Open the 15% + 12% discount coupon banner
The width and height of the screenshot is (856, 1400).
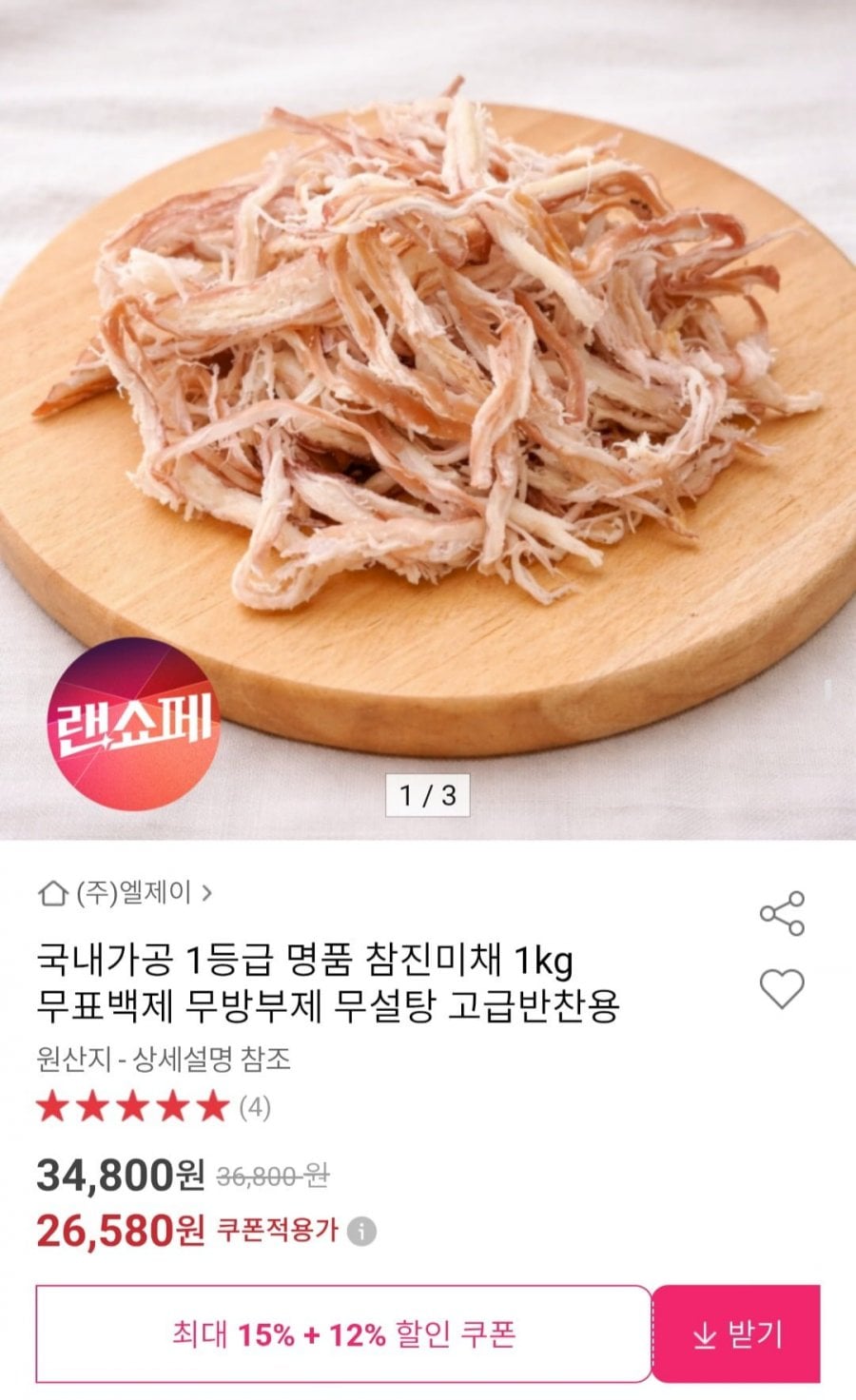point(343,1333)
